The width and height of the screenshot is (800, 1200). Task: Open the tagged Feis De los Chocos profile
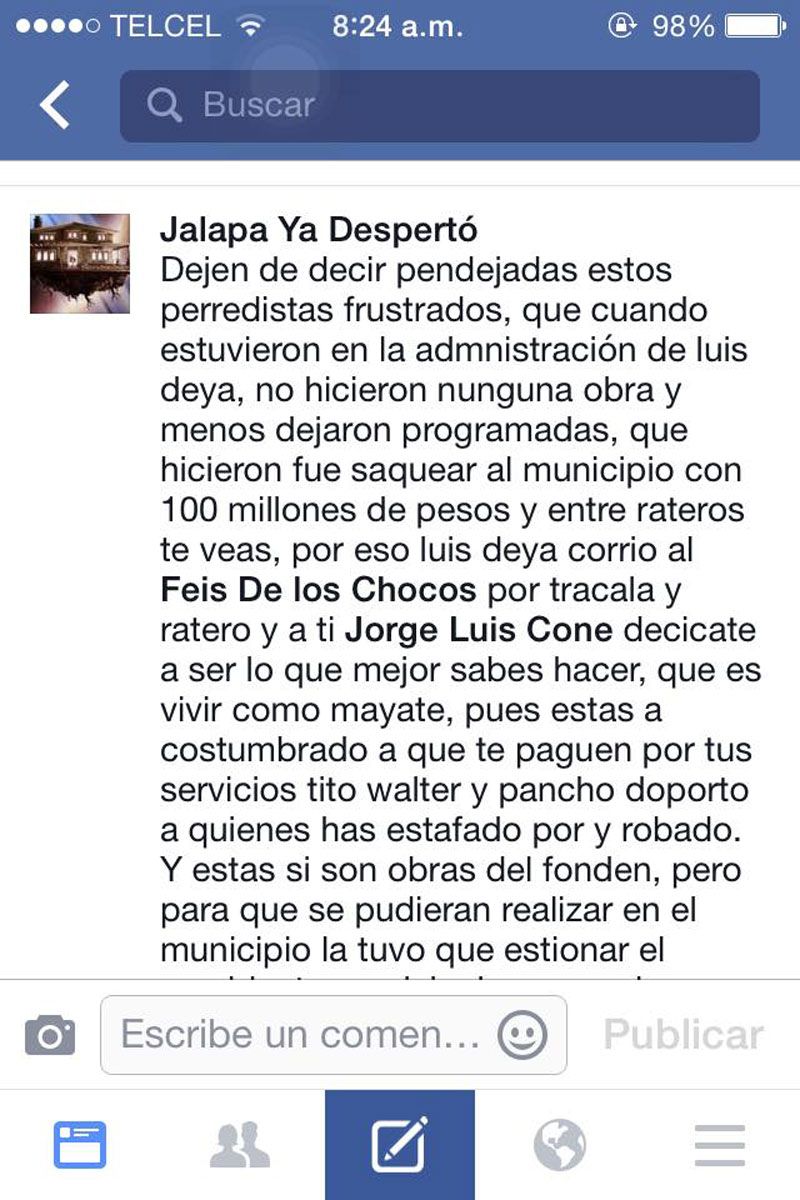[318, 590]
